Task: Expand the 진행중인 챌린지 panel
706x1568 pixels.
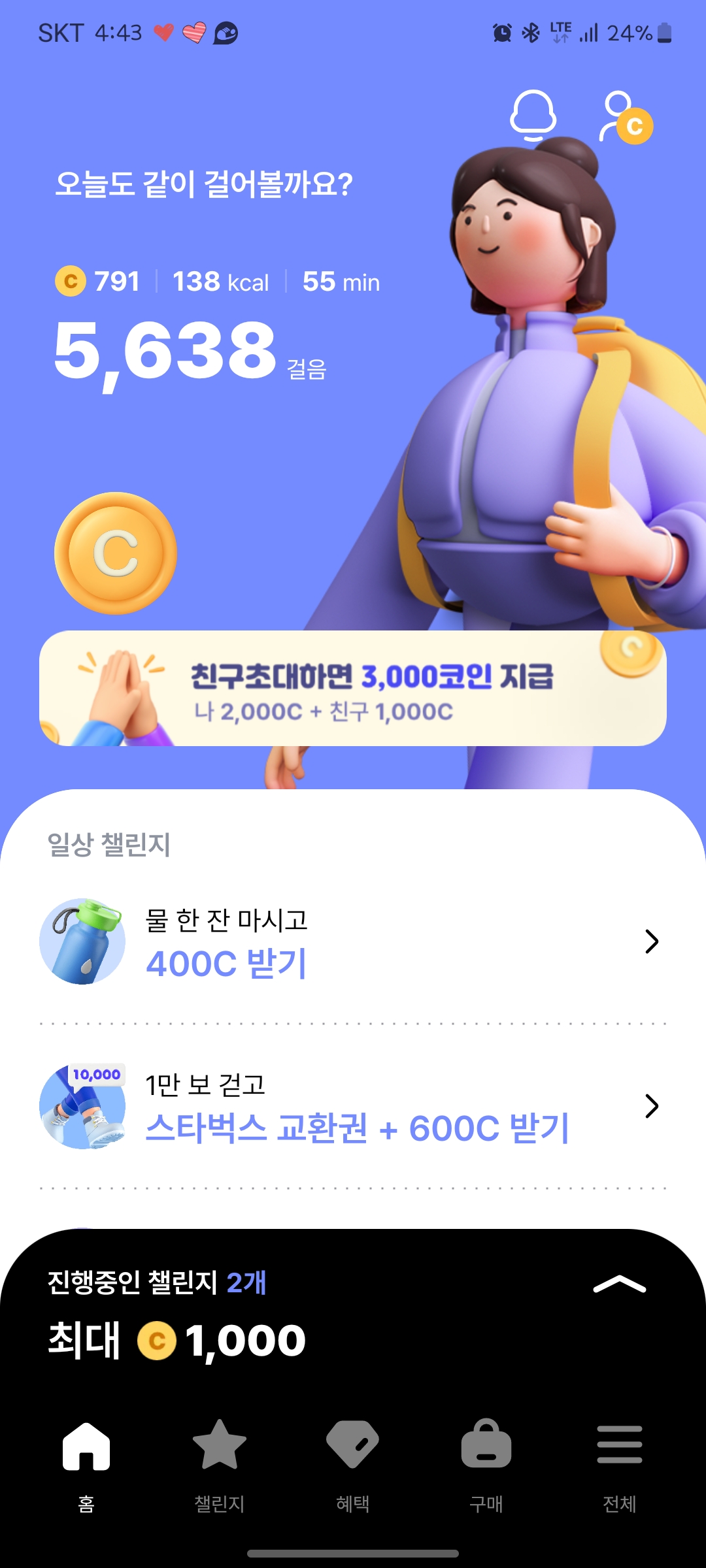Action: point(619,1284)
